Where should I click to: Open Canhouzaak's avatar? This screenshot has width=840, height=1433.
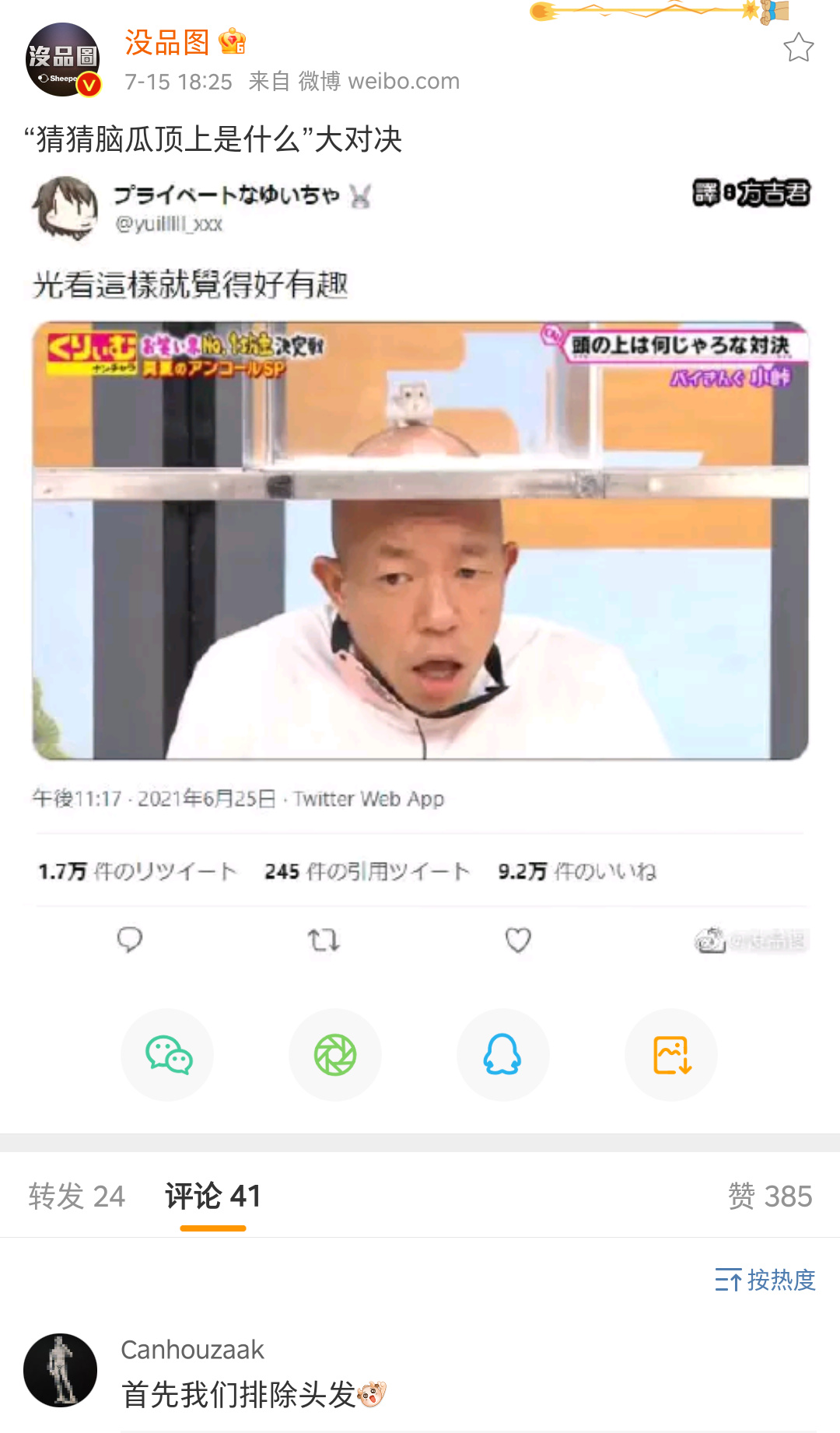(61, 1370)
